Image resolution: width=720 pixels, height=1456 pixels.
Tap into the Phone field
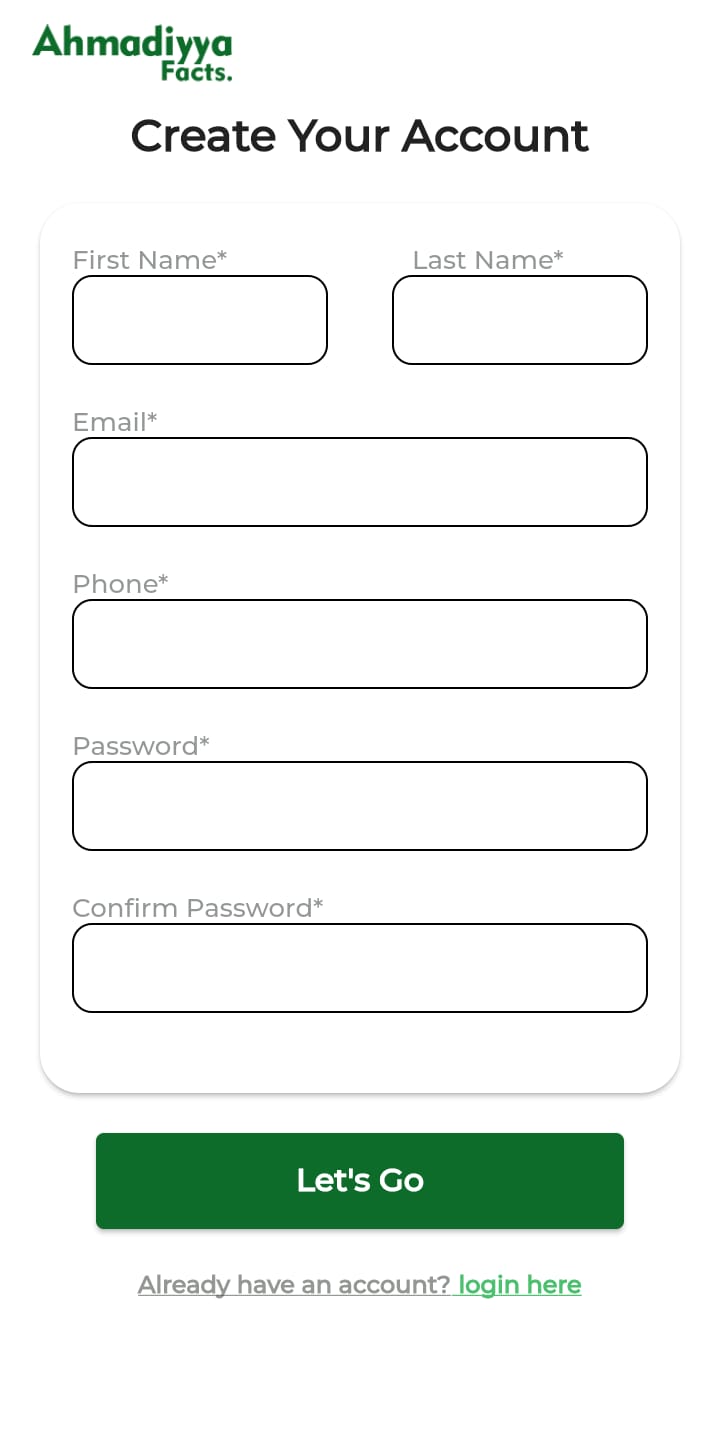coord(360,644)
